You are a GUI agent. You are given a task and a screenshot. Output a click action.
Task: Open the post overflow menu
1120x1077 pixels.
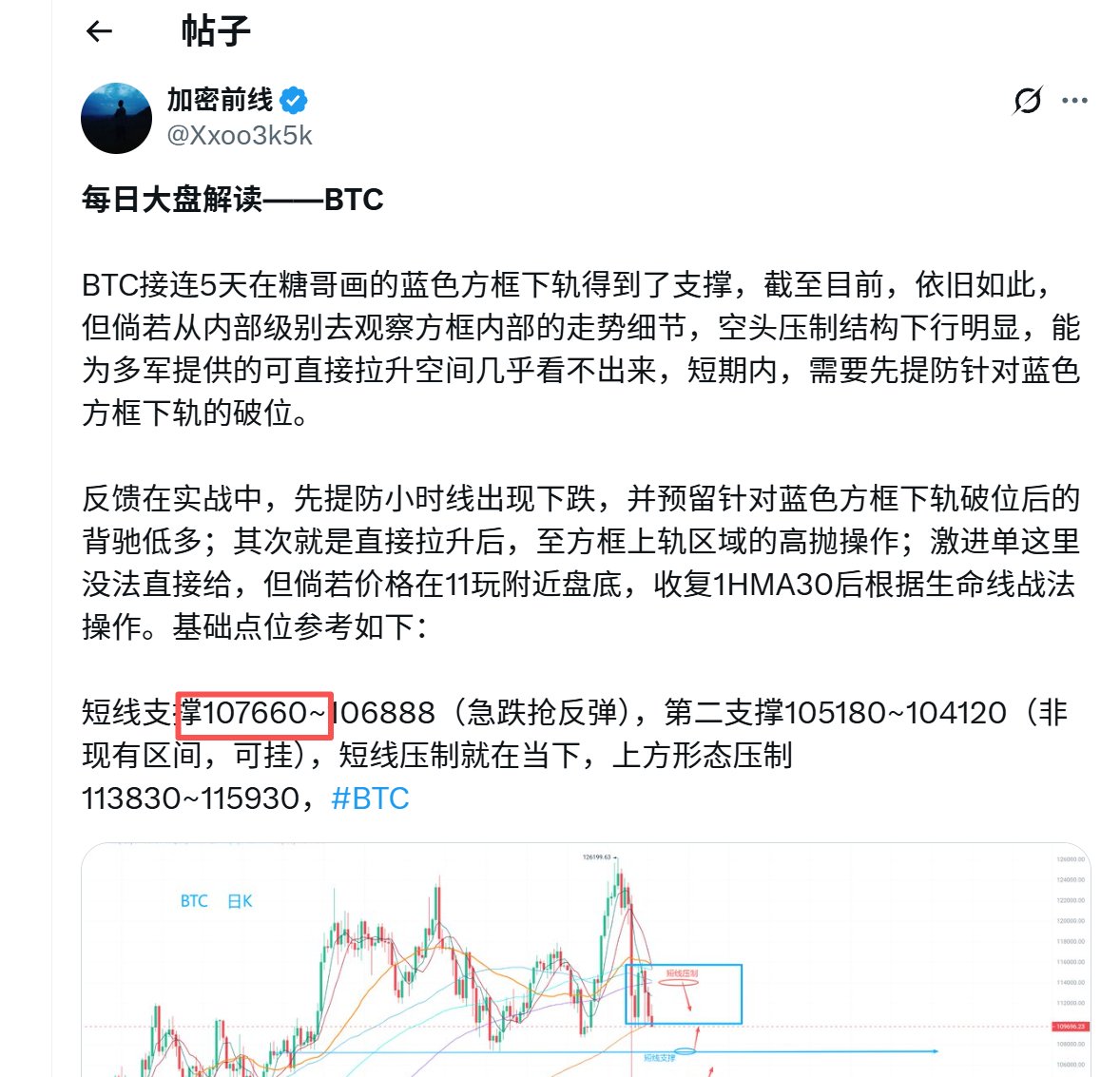pos(1074,100)
